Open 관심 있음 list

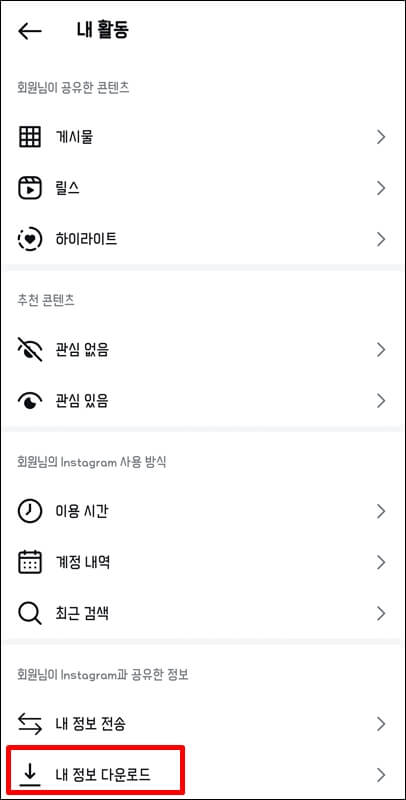203,401
